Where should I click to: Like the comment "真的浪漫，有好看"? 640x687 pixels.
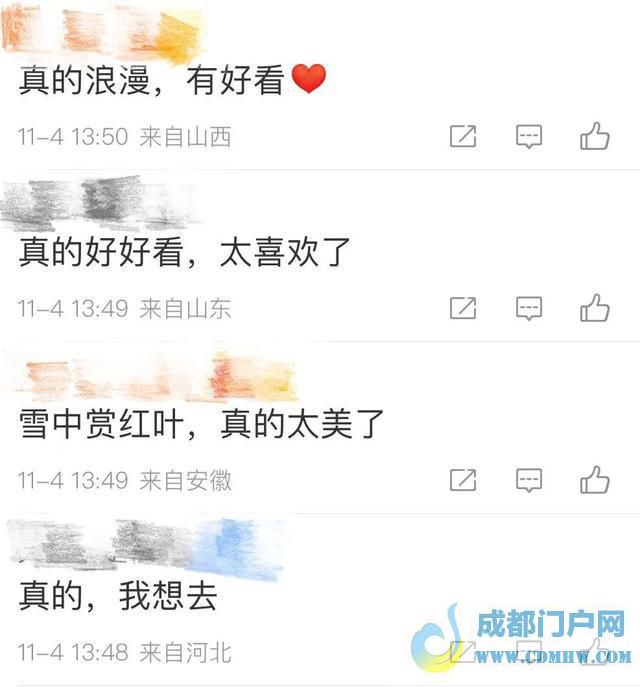pos(595,137)
